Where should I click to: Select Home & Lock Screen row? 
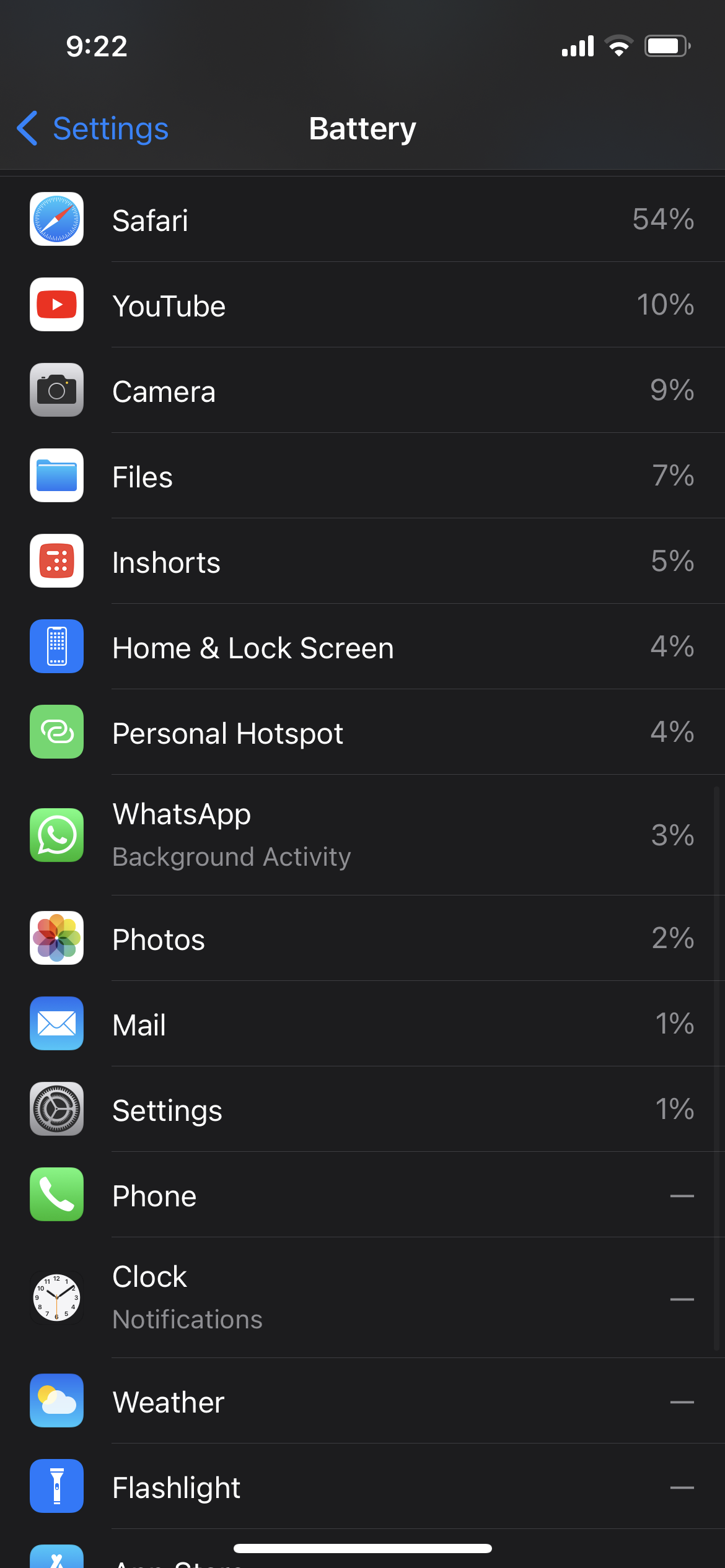(362, 647)
